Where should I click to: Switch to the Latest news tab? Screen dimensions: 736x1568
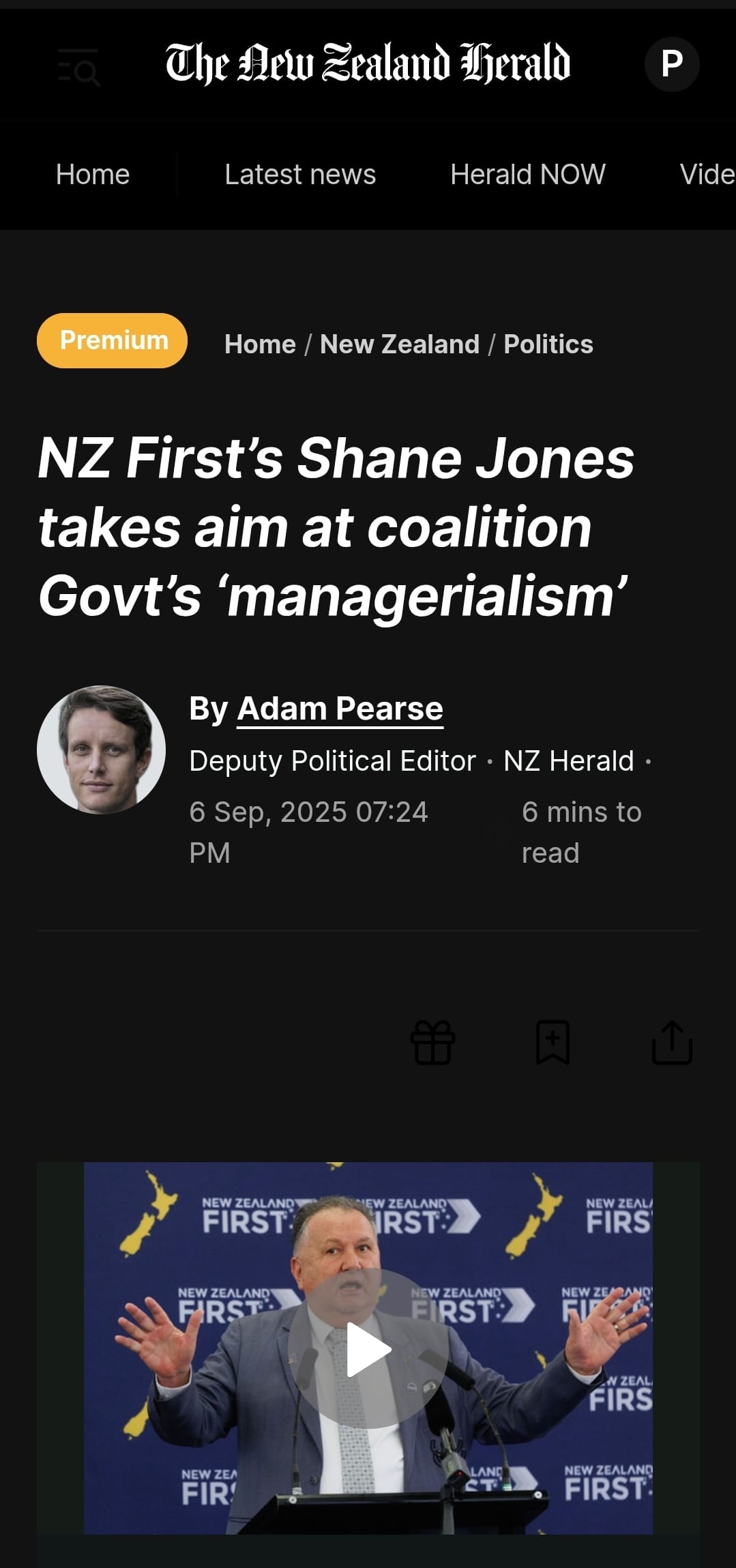tap(300, 175)
